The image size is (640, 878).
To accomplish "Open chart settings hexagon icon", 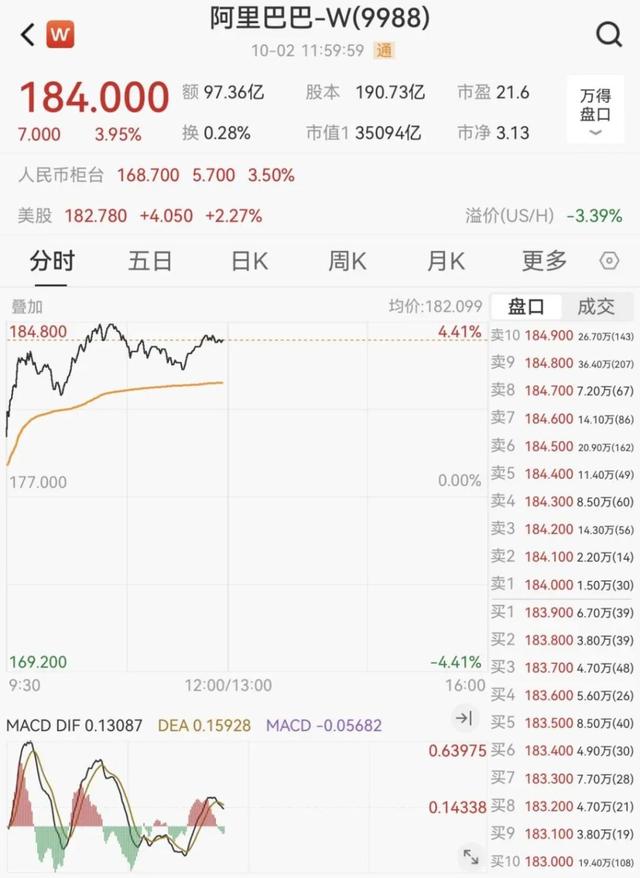I will 609,261.
